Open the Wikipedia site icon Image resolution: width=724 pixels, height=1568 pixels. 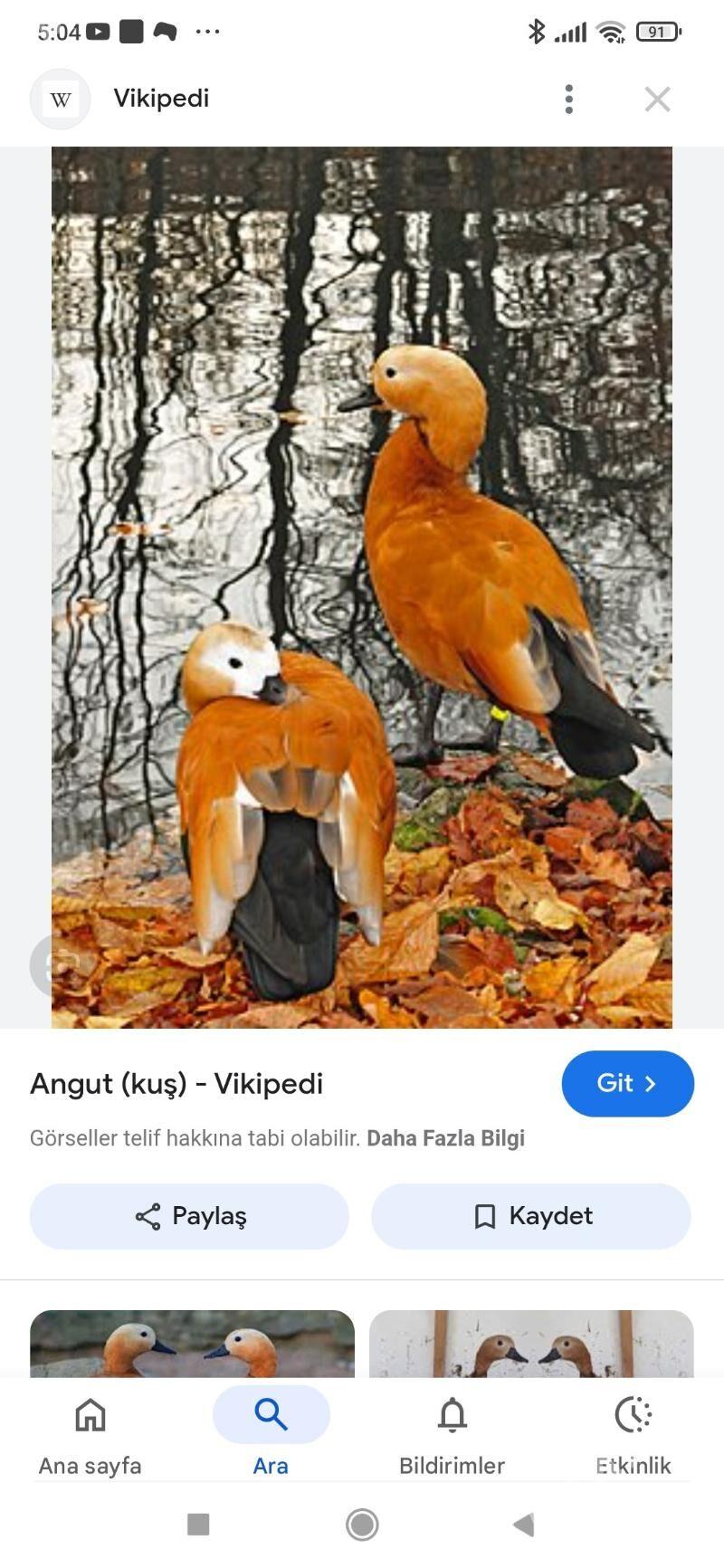tap(60, 99)
